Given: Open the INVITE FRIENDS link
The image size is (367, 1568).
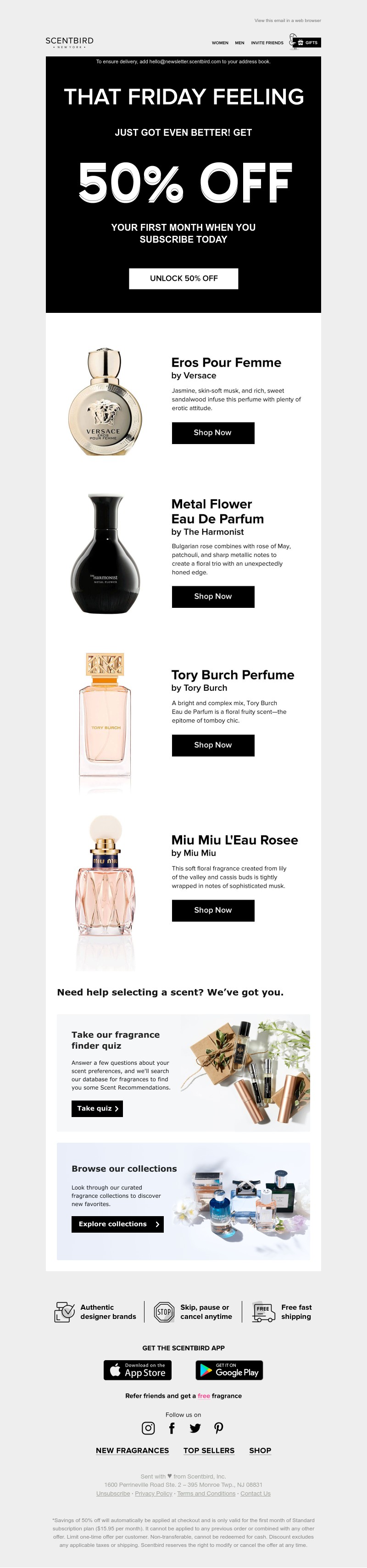Looking at the screenshot, I should pos(267,43).
